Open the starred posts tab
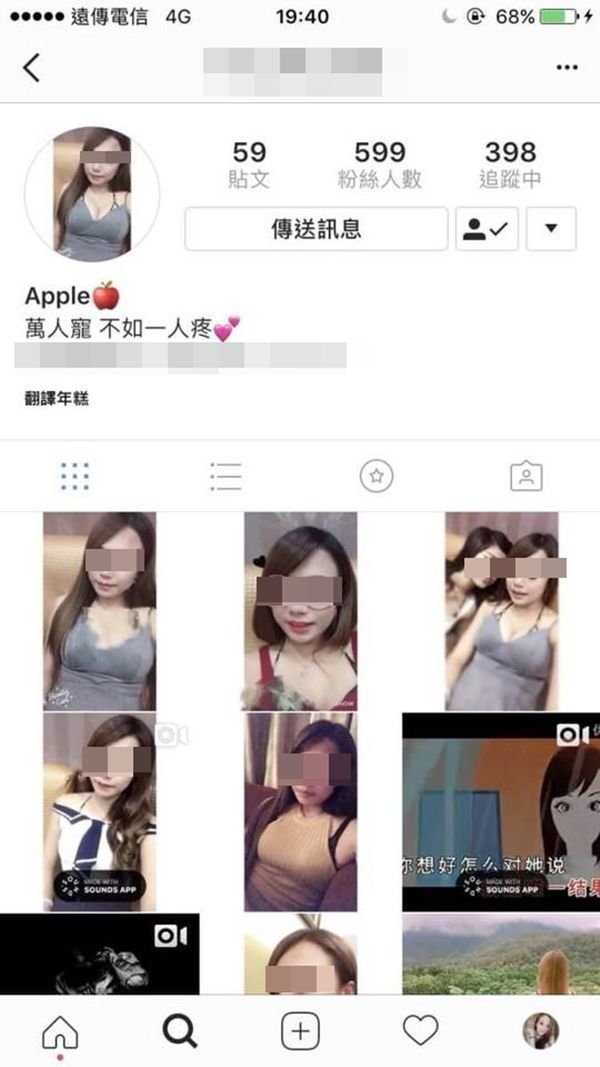 pyautogui.click(x=376, y=477)
